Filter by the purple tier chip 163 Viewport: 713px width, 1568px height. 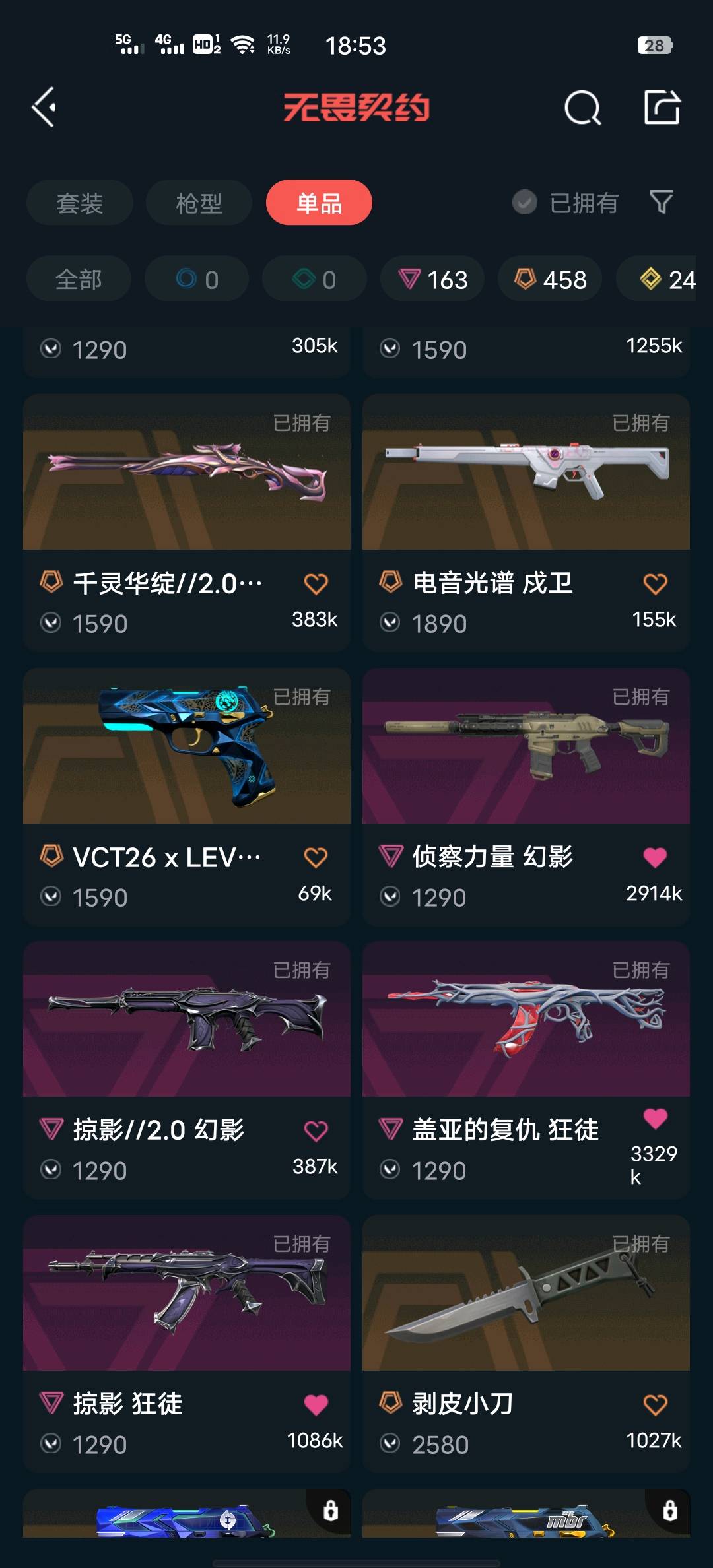click(x=432, y=279)
